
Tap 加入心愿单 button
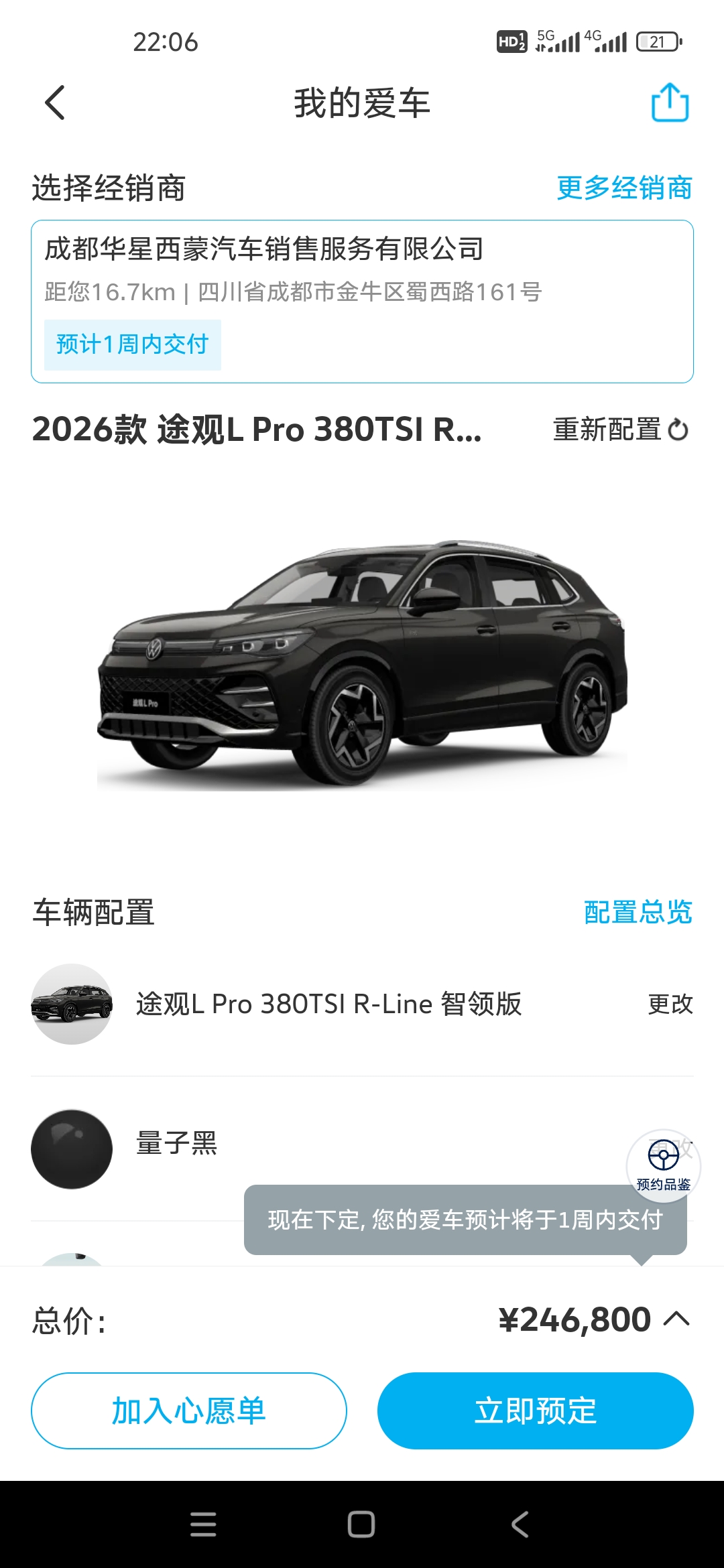189,1411
